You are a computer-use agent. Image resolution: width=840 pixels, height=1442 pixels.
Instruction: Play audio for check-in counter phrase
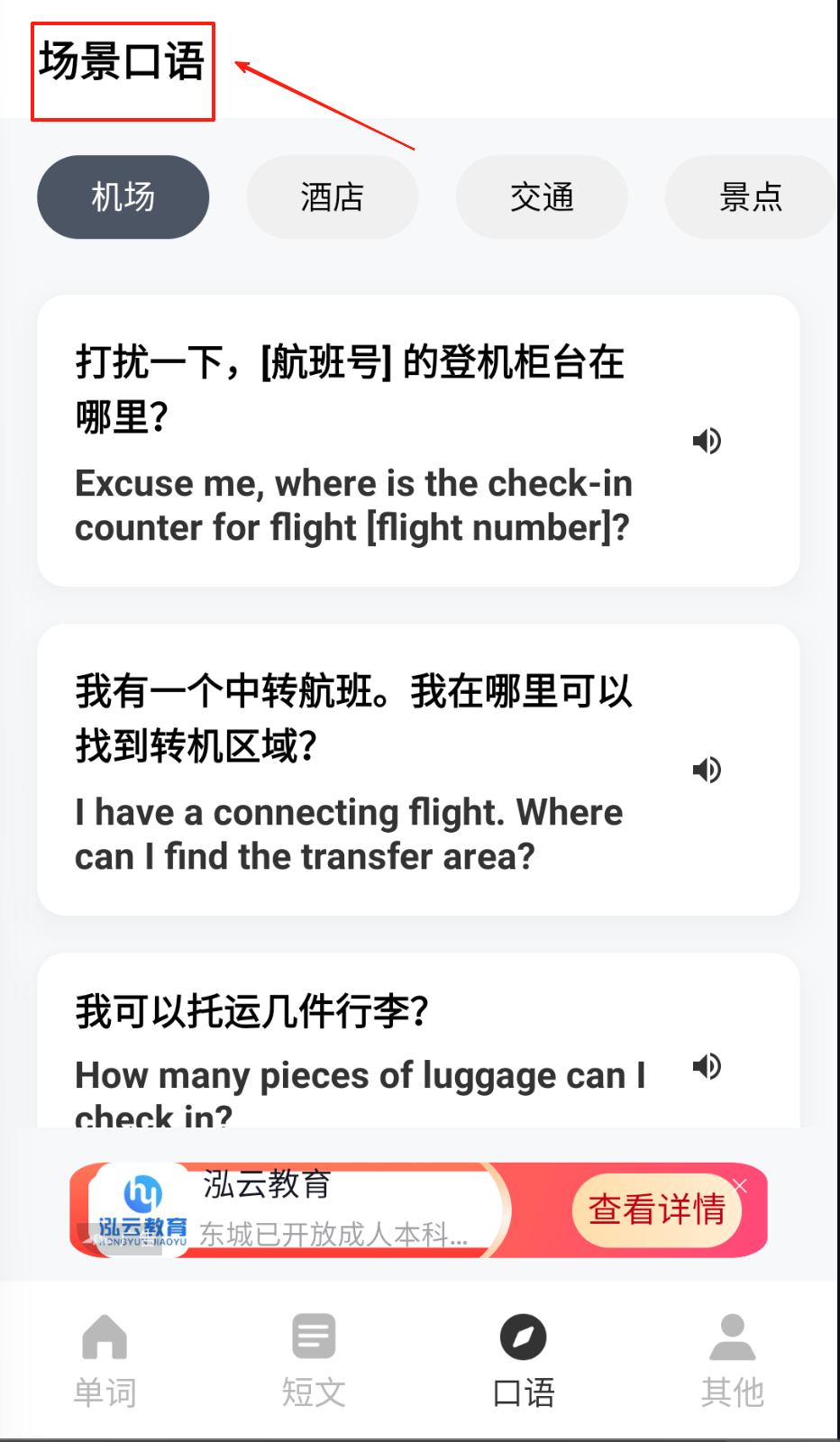click(707, 441)
